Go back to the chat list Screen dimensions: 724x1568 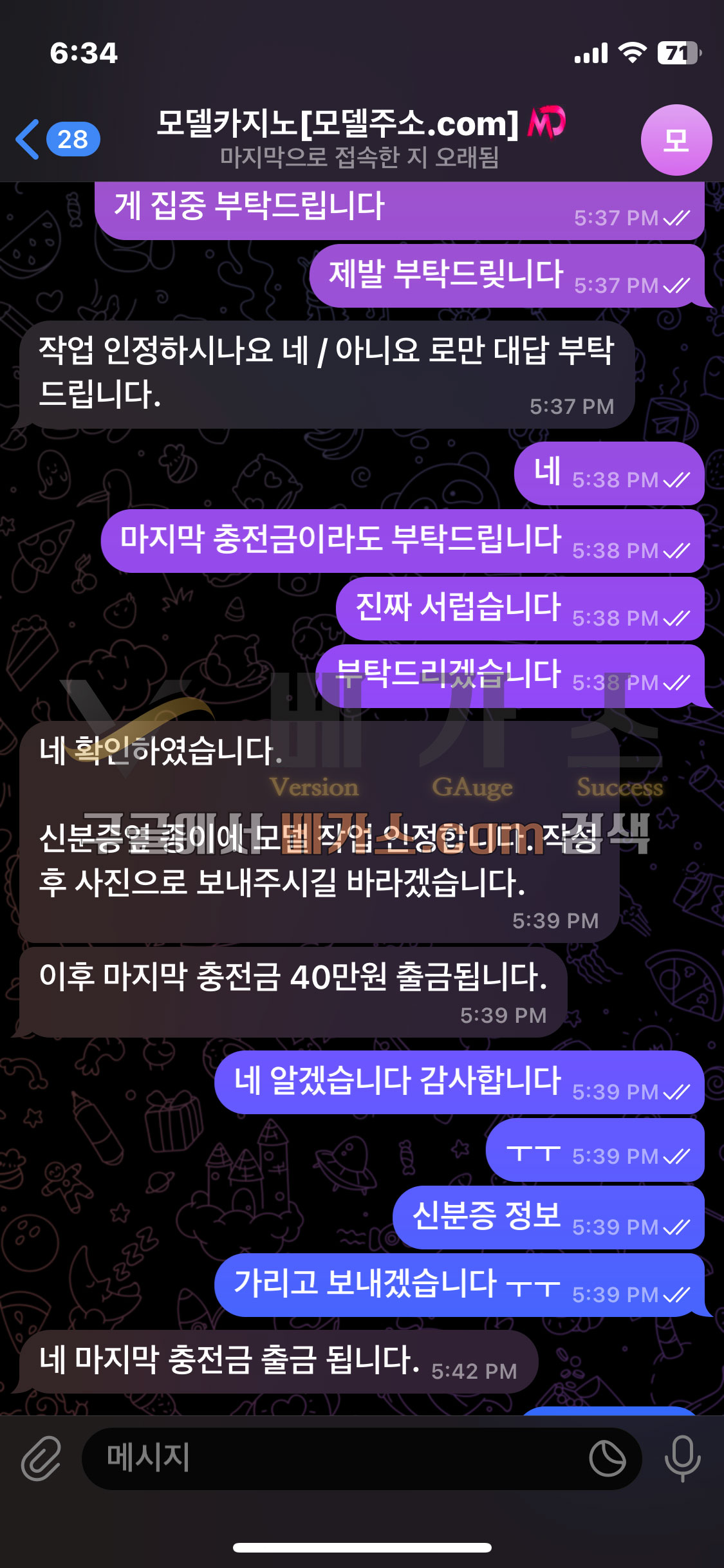click(x=57, y=139)
